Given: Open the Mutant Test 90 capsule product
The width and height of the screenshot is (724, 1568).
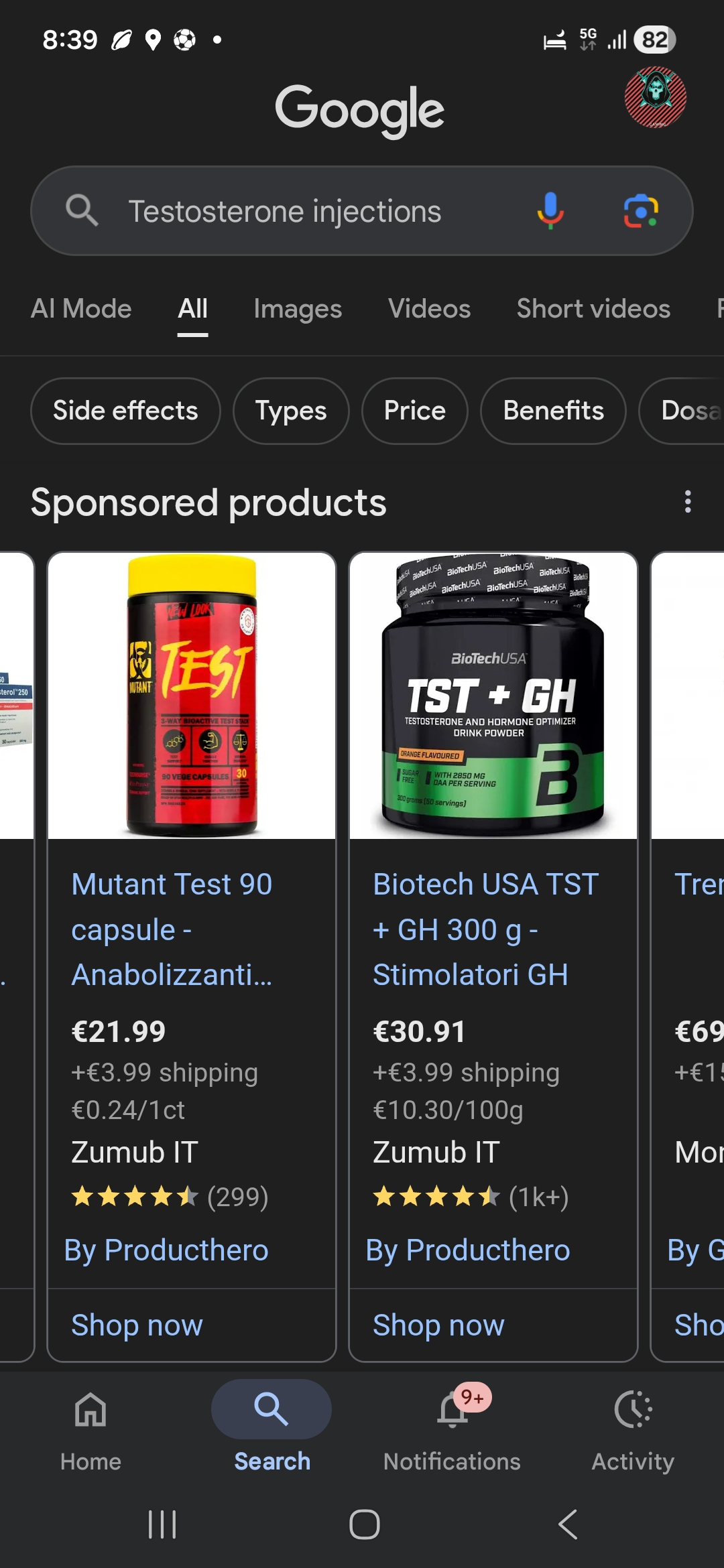Looking at the screenshot, I should 172,929.
